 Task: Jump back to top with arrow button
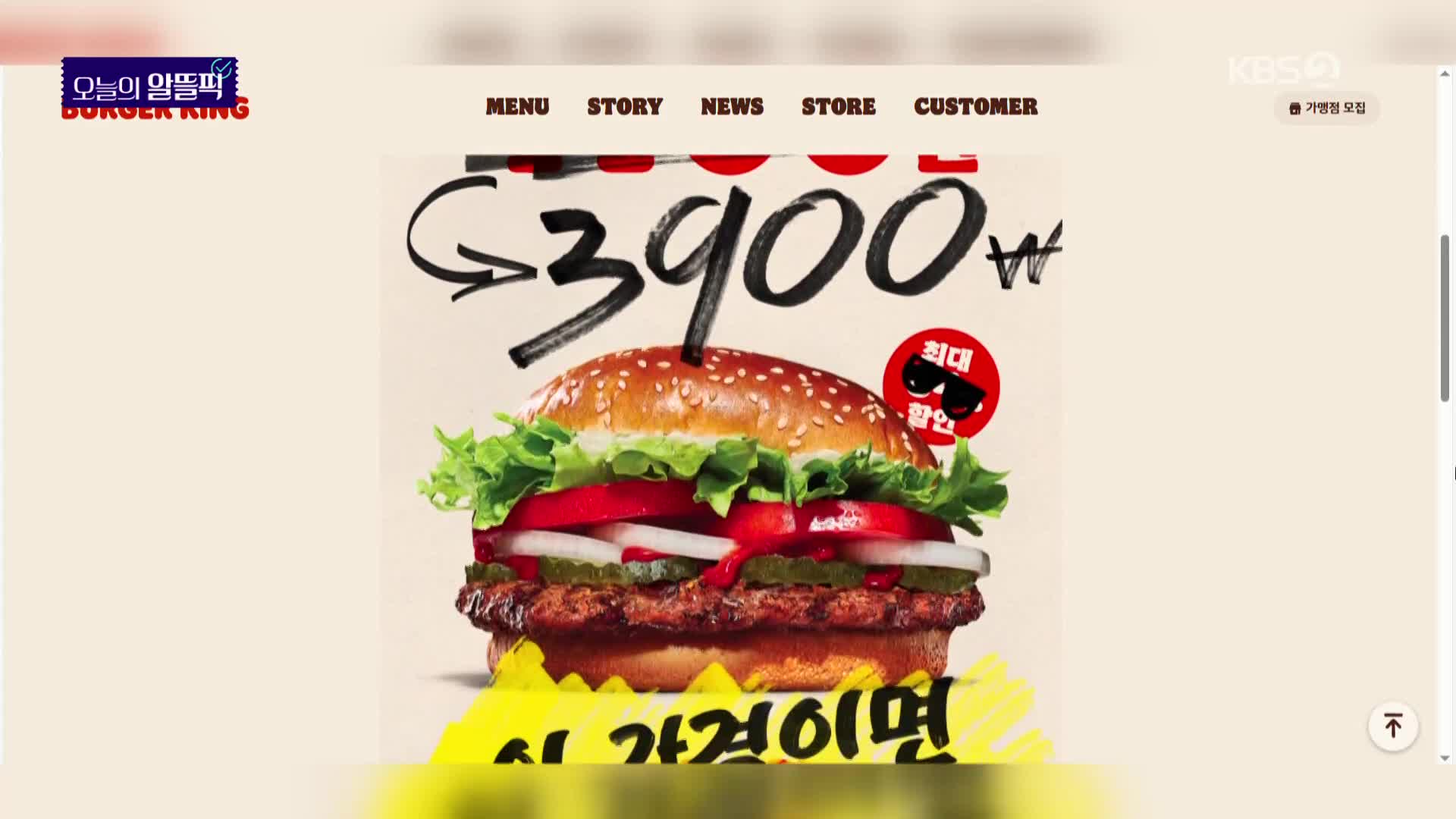point(1392,726)
